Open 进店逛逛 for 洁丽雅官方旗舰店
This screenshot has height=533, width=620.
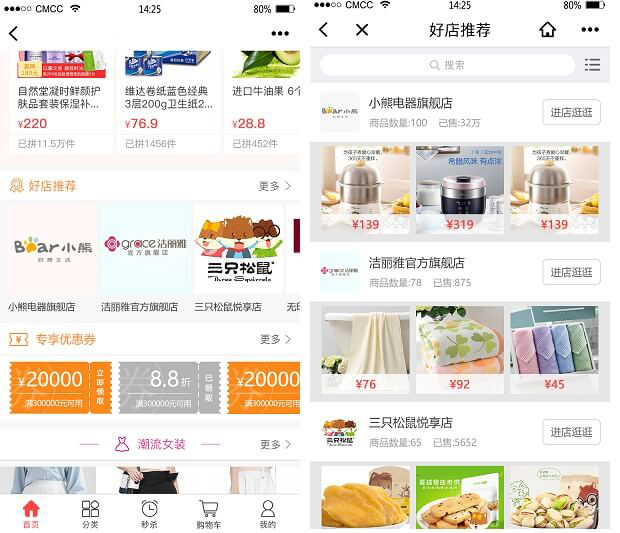pos(572,272)
